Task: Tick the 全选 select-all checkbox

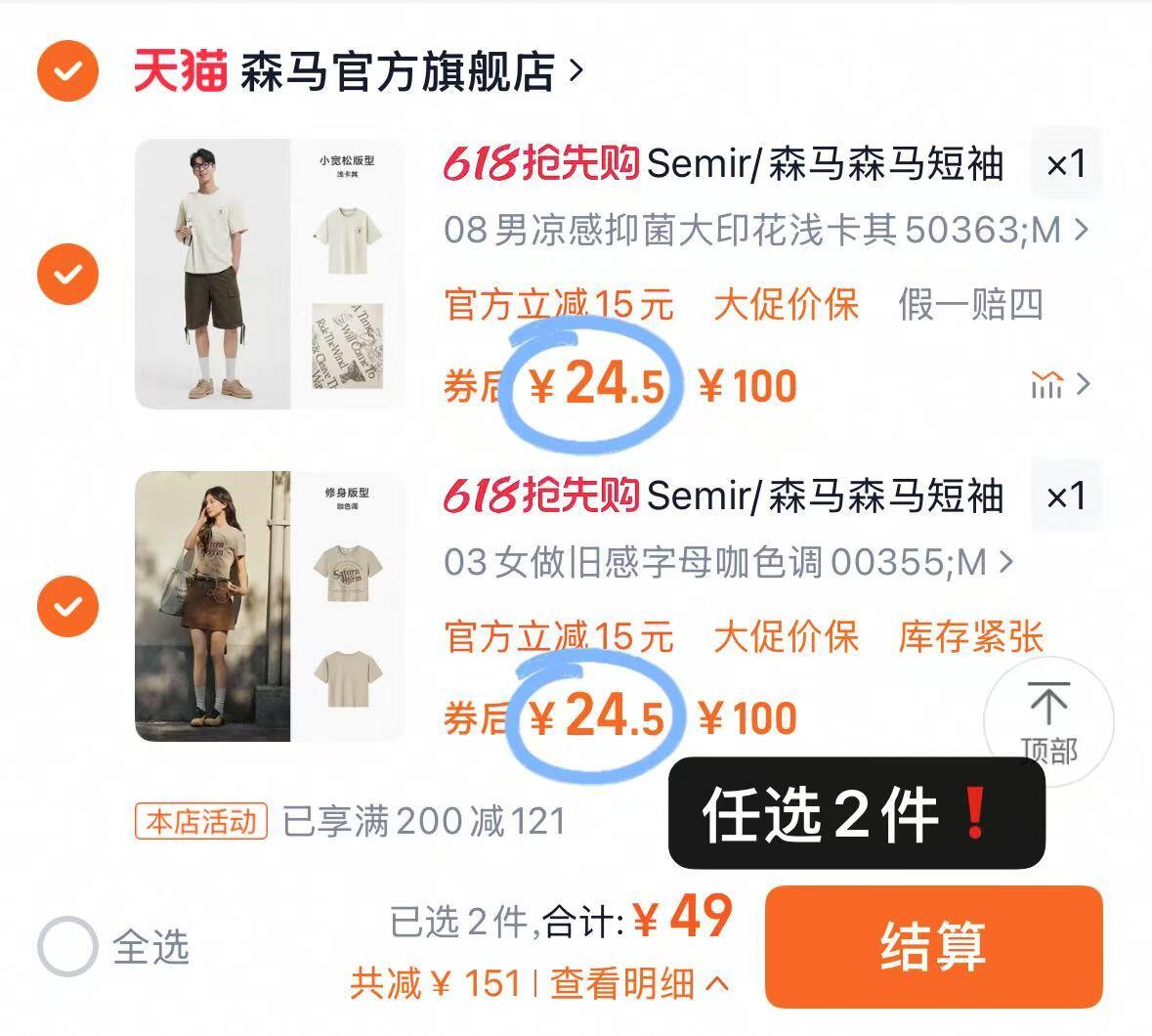Action: pos(67,946)
